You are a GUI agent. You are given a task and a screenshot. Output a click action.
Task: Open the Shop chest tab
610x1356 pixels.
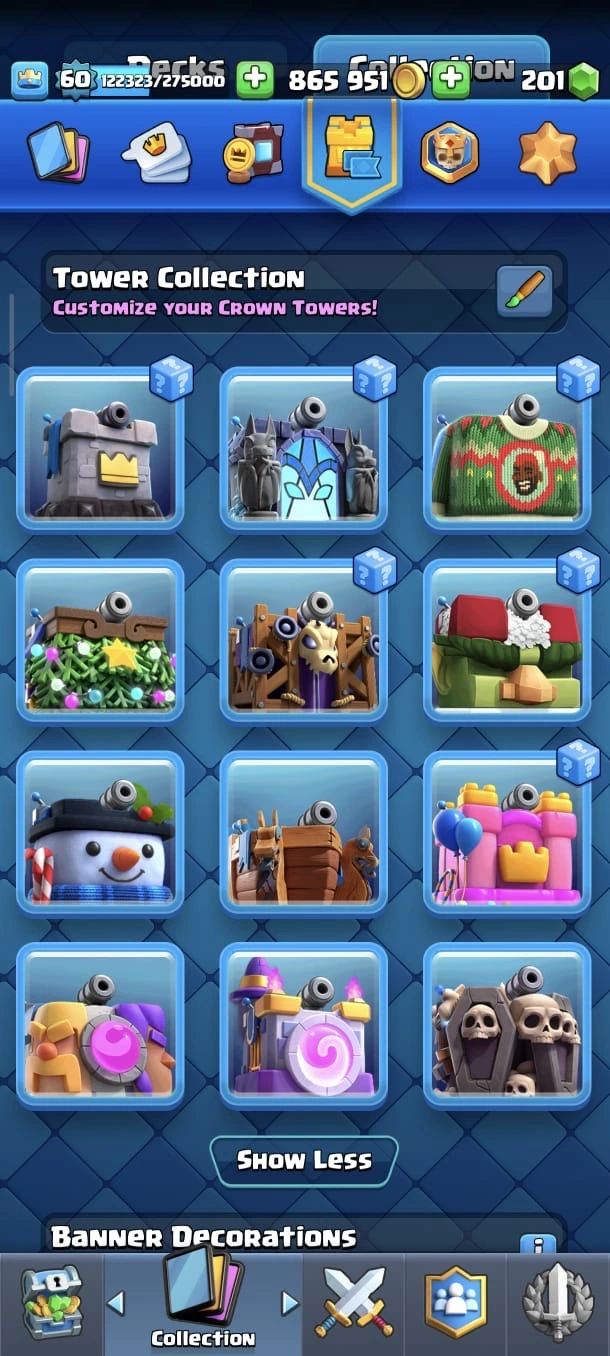click(50, 1302)
